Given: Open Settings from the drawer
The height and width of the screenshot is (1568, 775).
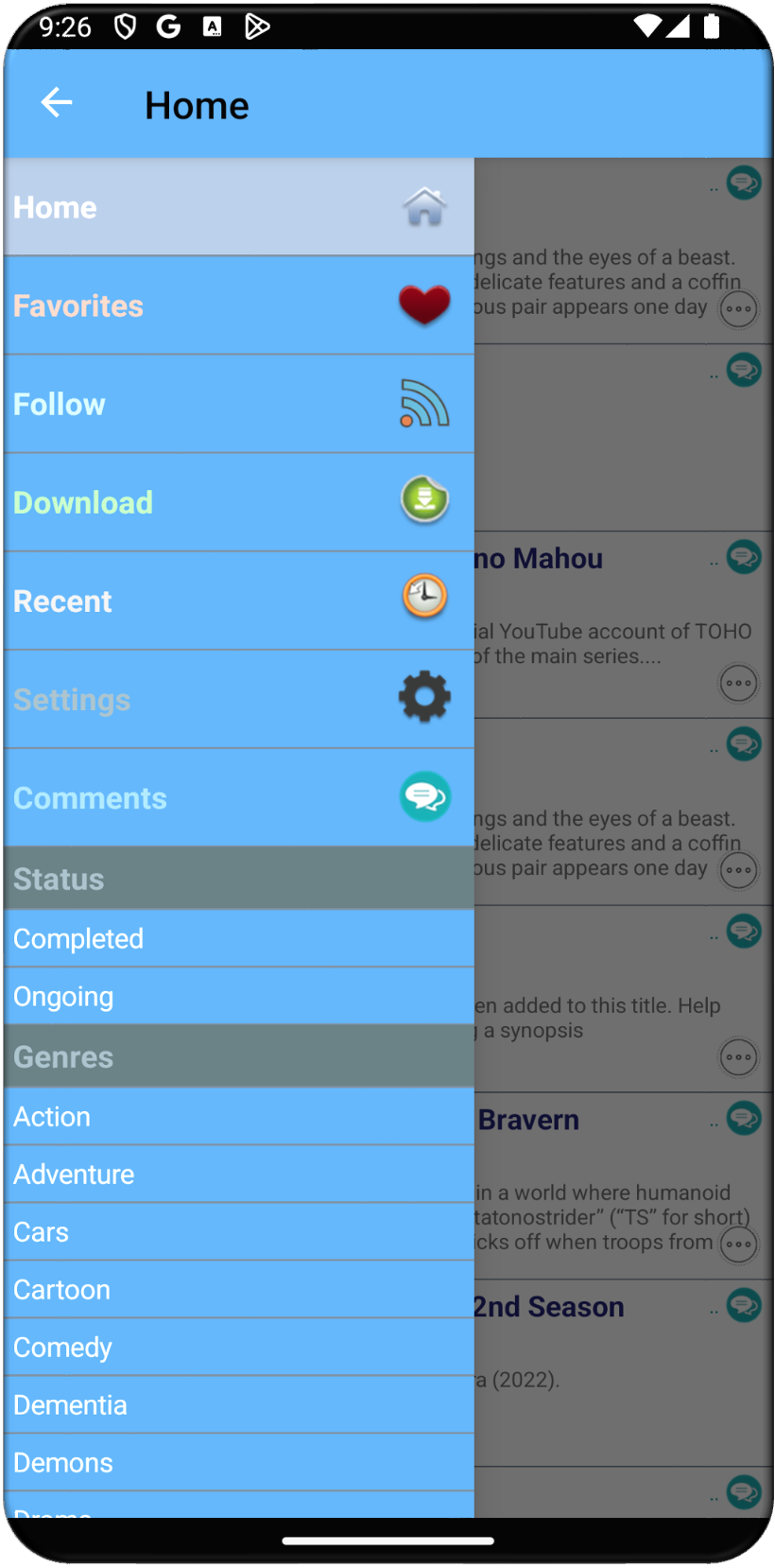Looking at the screenshot, I should click(x=239, y=699).
